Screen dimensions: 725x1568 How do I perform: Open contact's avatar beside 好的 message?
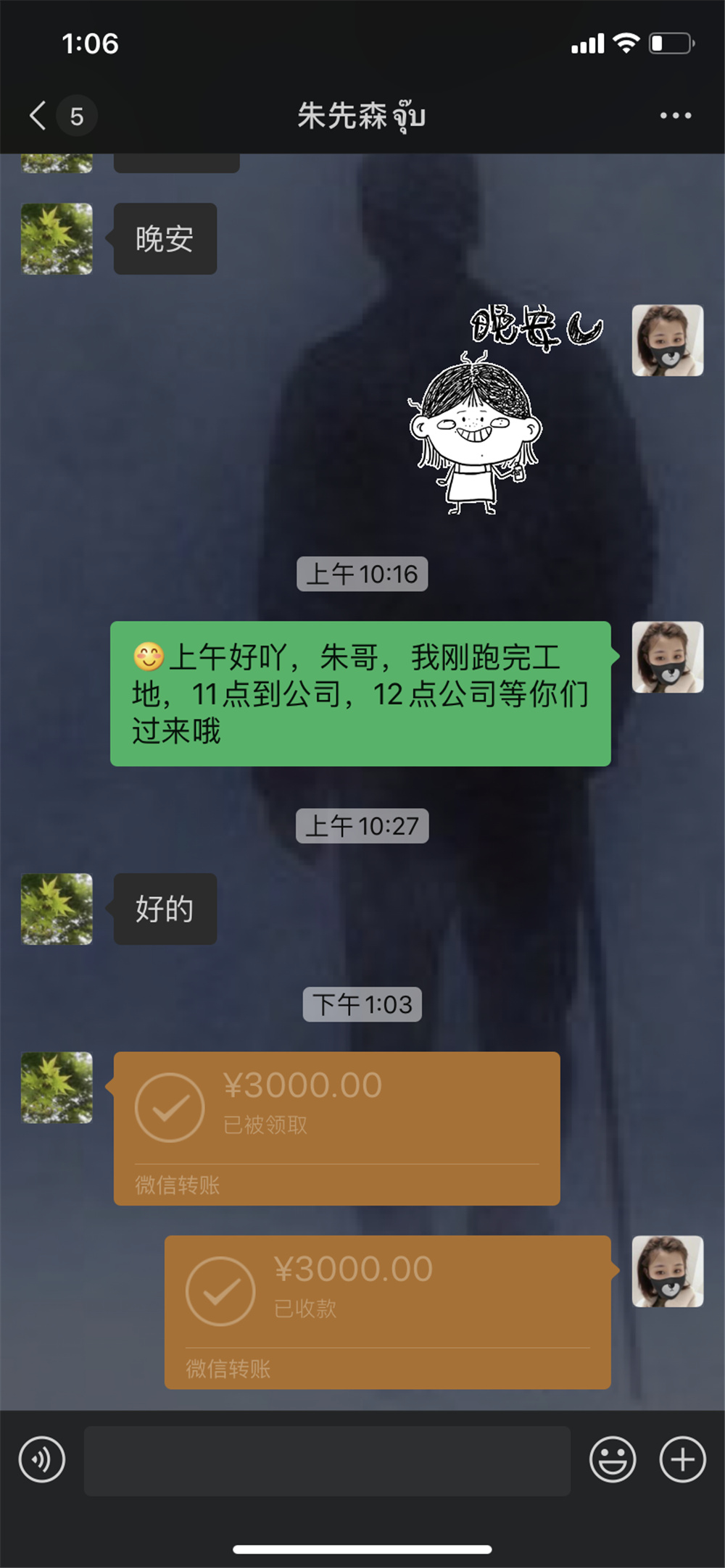57,909
